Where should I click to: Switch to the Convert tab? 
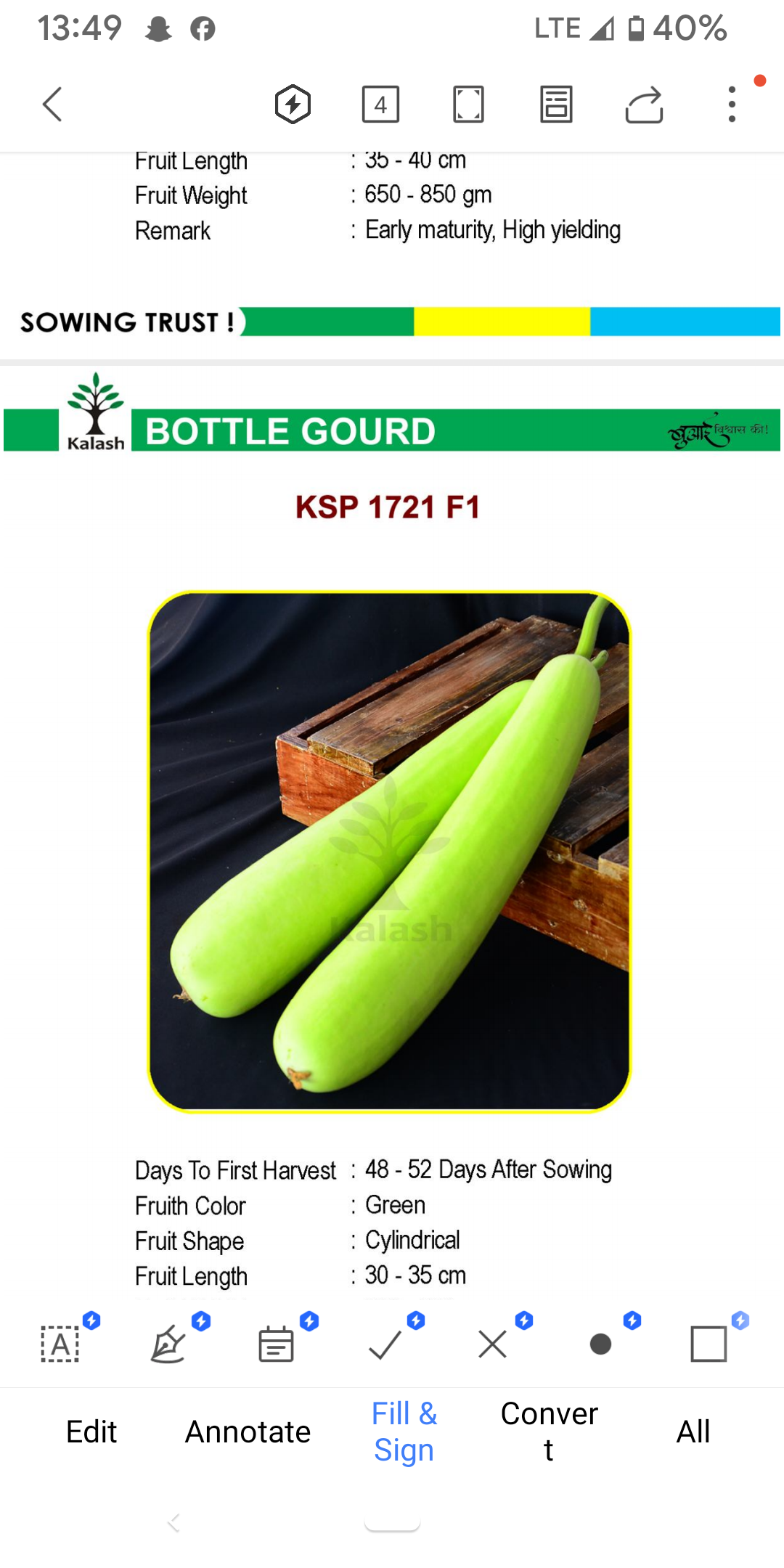(550, 1432)
